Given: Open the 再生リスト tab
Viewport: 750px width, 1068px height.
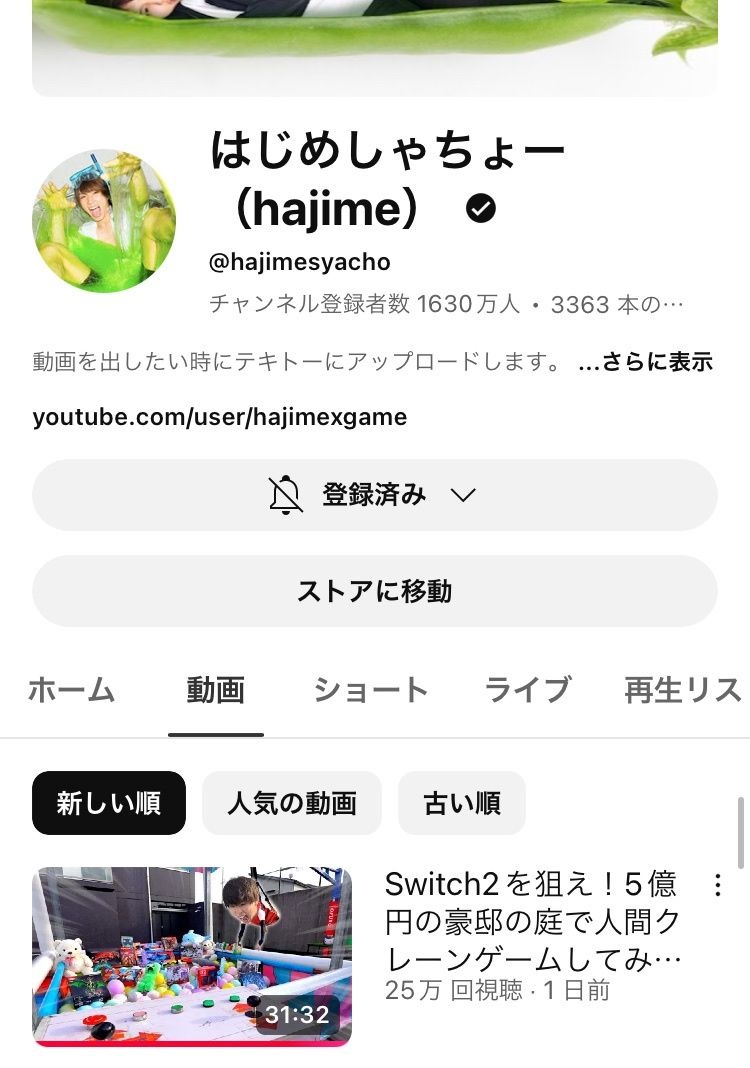Looking at the screenshot, I should (x=682, y=690).
